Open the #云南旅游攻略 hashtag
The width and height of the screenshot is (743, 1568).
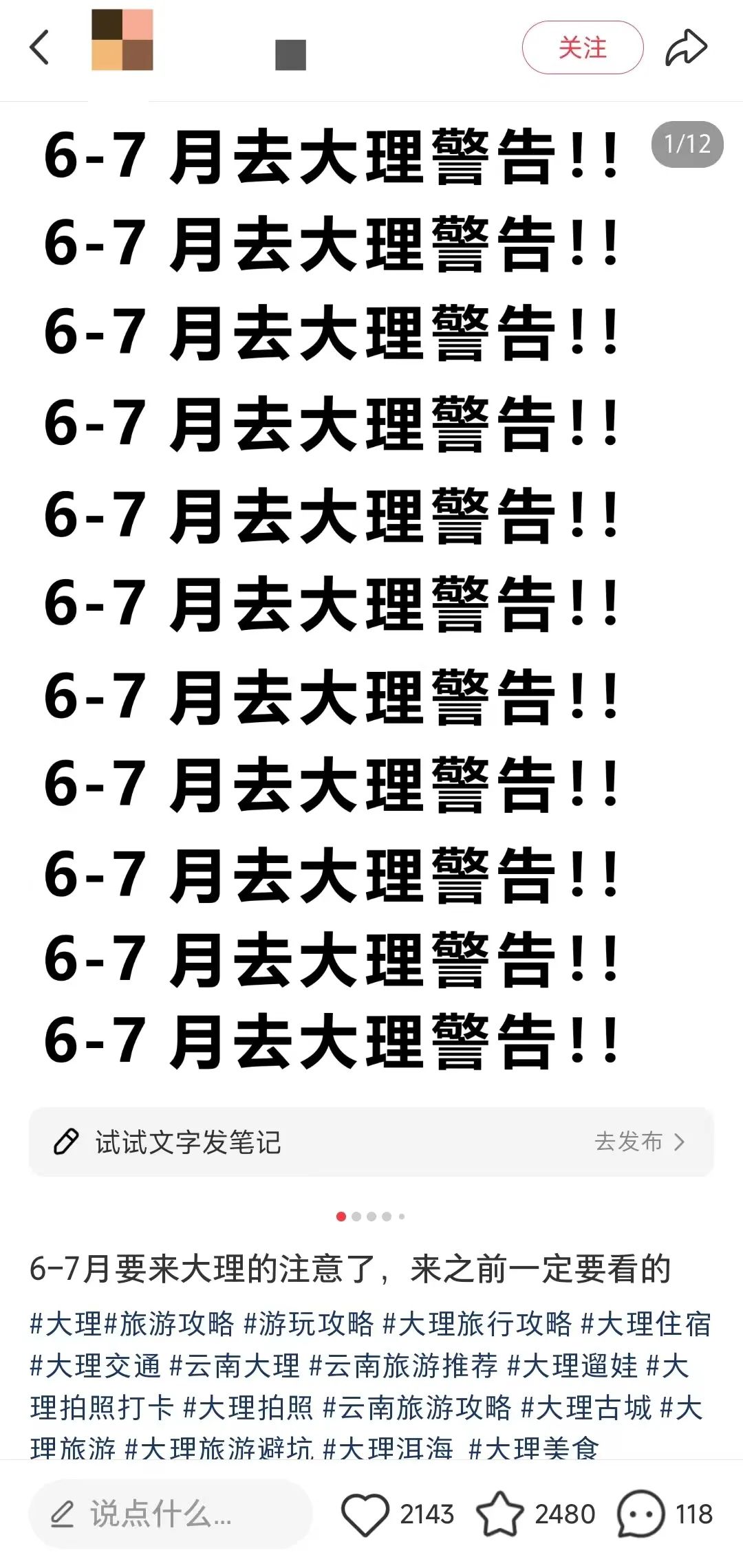[418, 1408]
